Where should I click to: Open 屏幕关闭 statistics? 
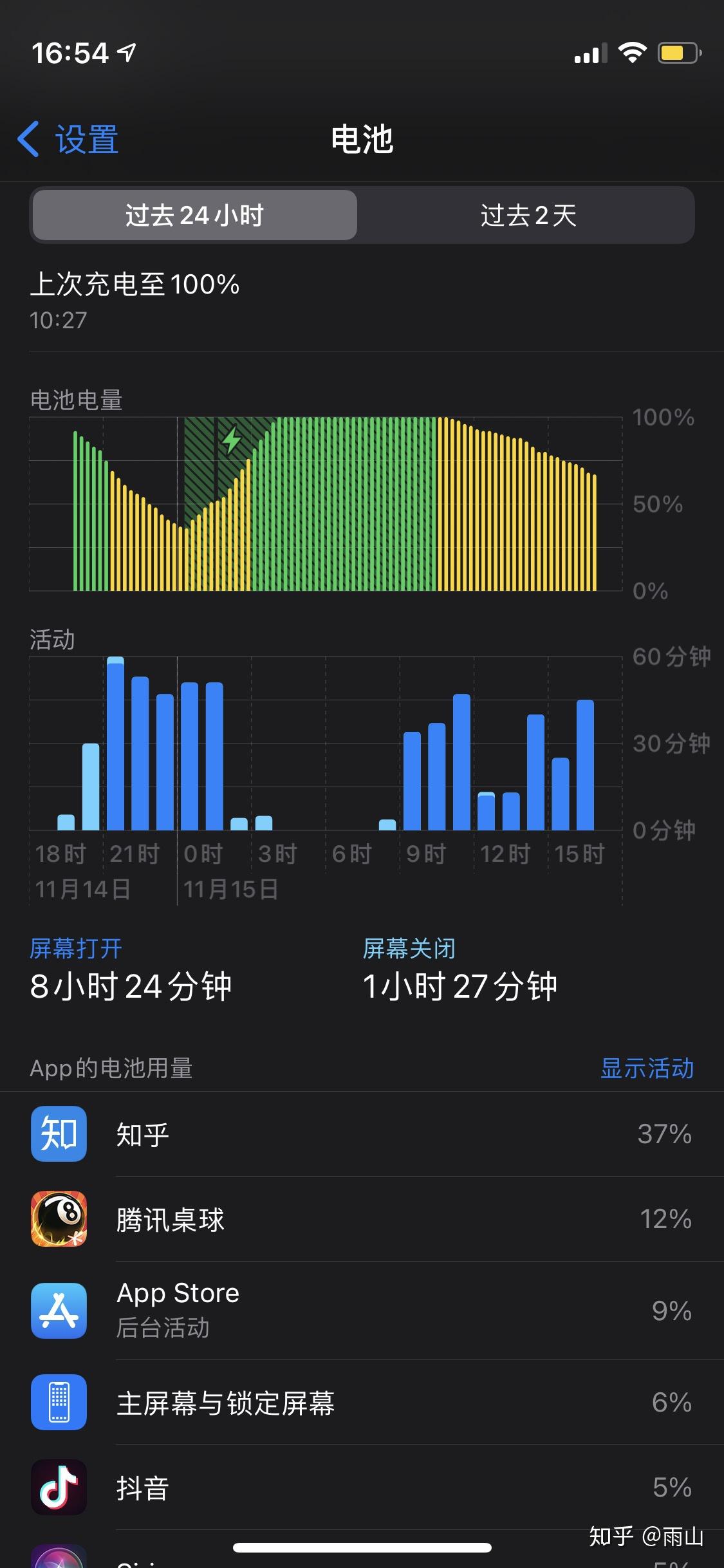point(407,948)
